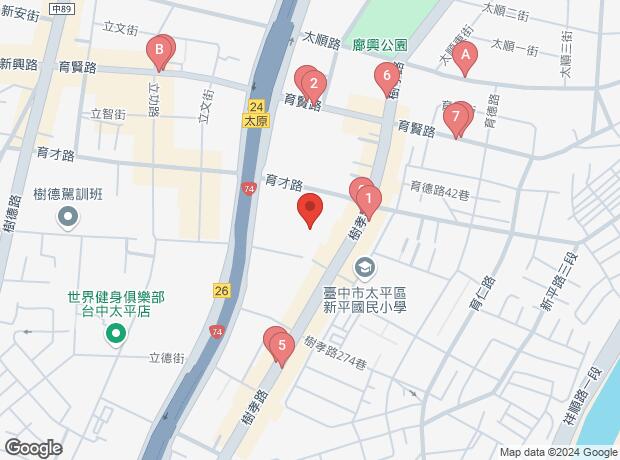Open 樹德駕訓班 place icon
The image size is (620, 460).
pos(68,217)
